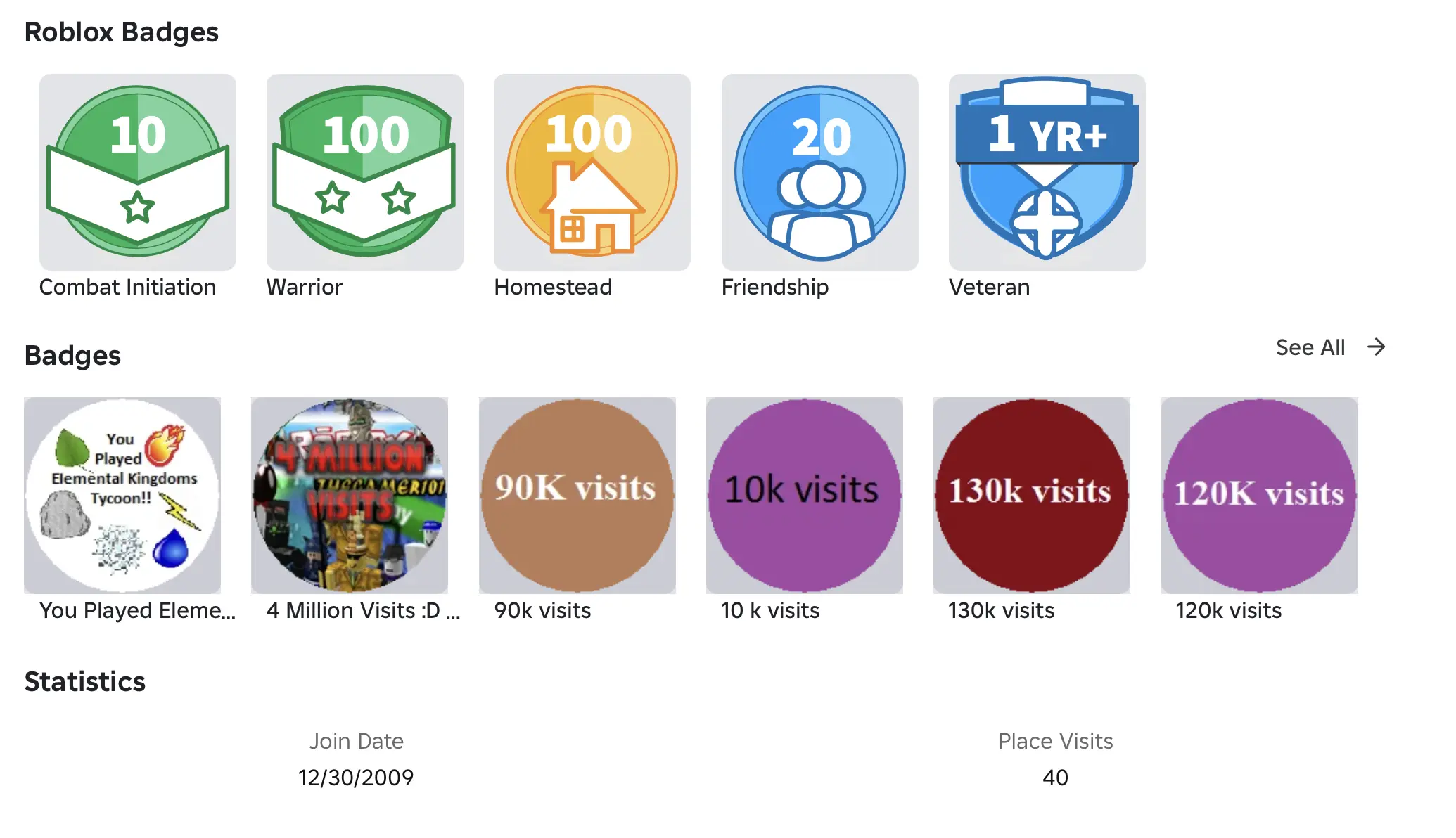This screenshot has height=838, width=1456.
Task: Open the 4 Million Visits badge
Action: coord(350,496)
